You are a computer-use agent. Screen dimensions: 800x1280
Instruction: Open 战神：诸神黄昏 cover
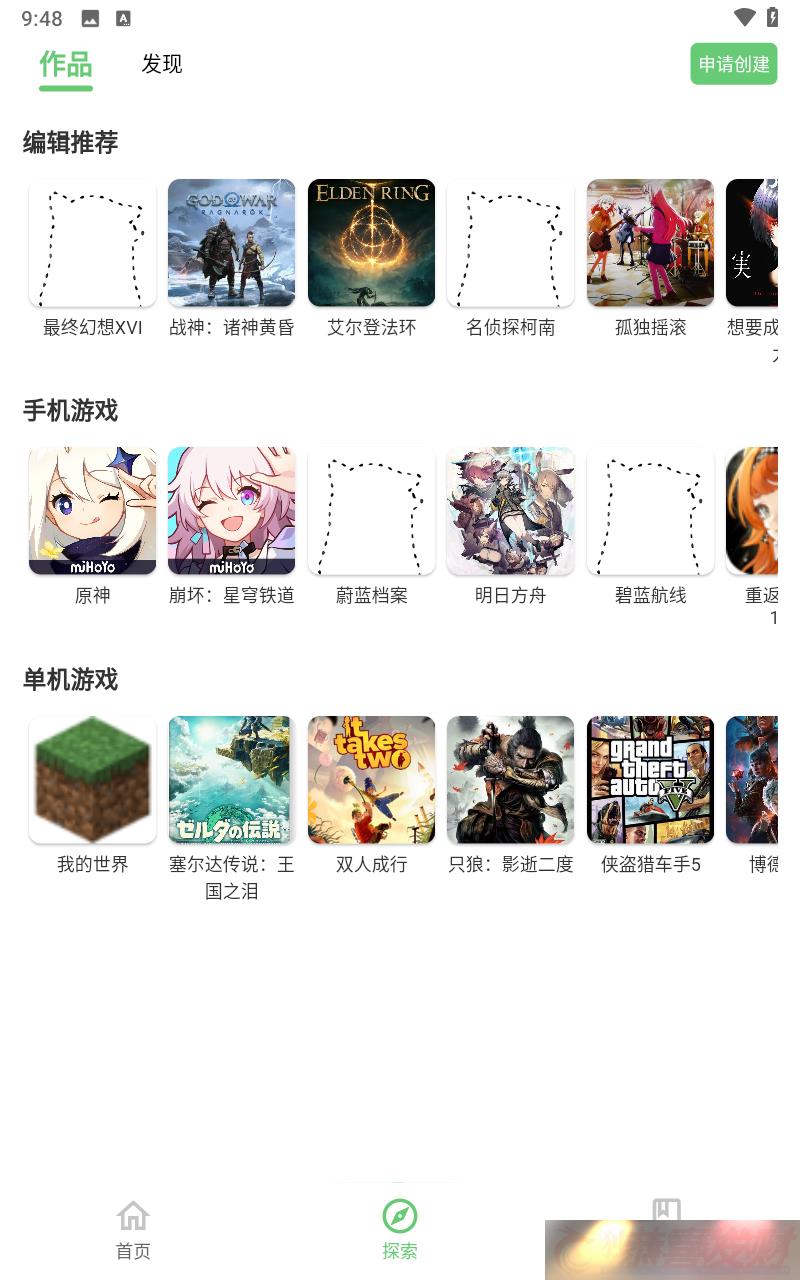tap(231, 243)
